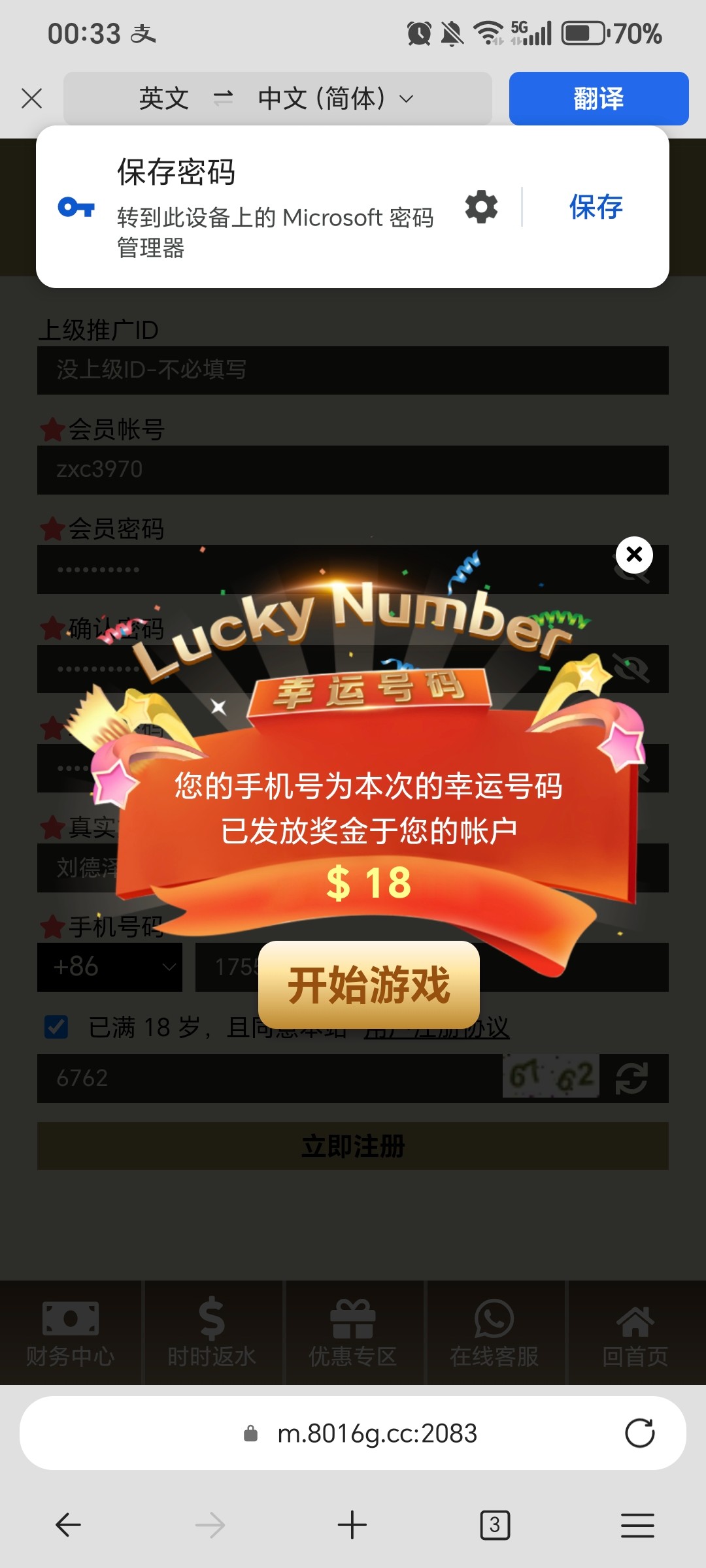Screen dimensions: 706x1568
Task: Open a new browser tab
Action: pyautogui.click(x=352, y=1526)
